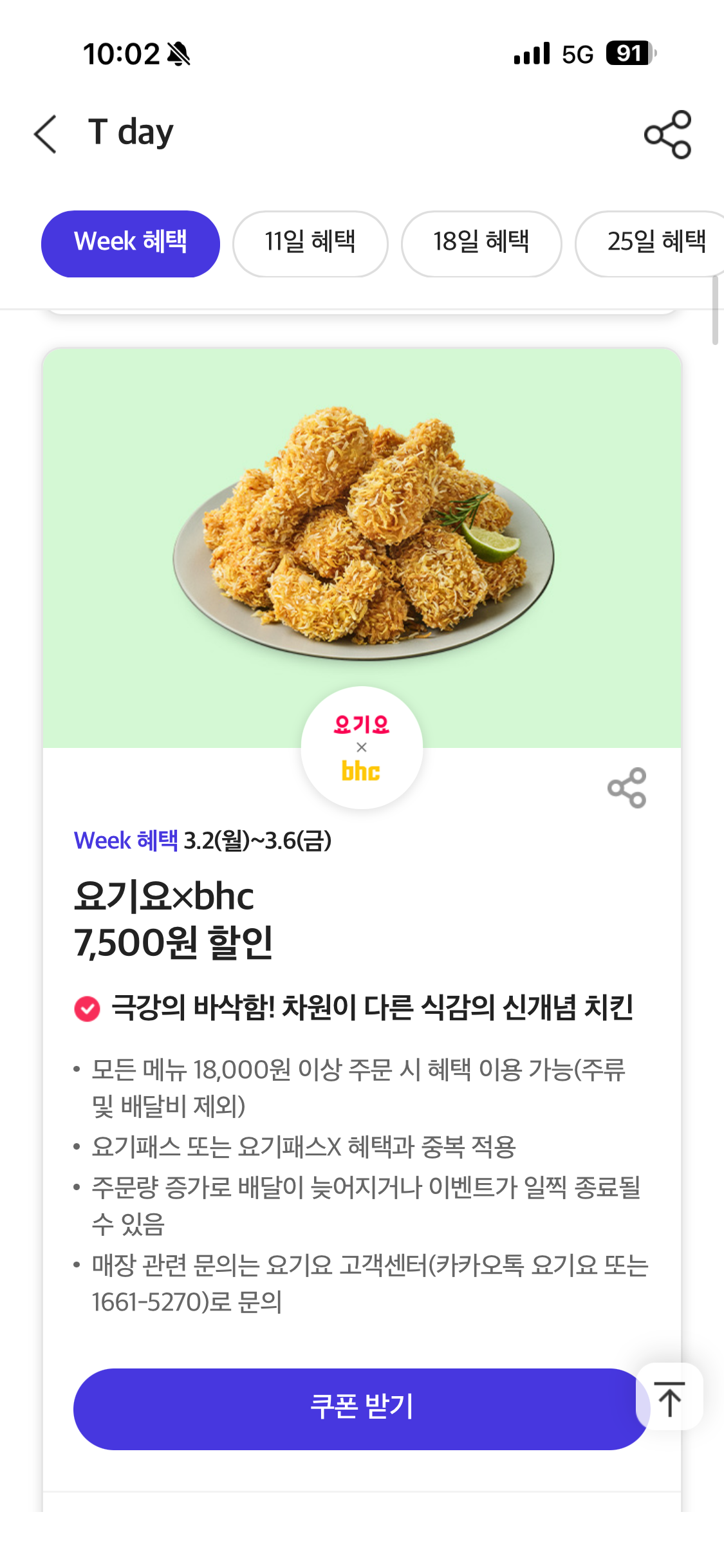Share the 요기요×bhc offer card
Screen dimensions: 724x1568
(627, 787)
